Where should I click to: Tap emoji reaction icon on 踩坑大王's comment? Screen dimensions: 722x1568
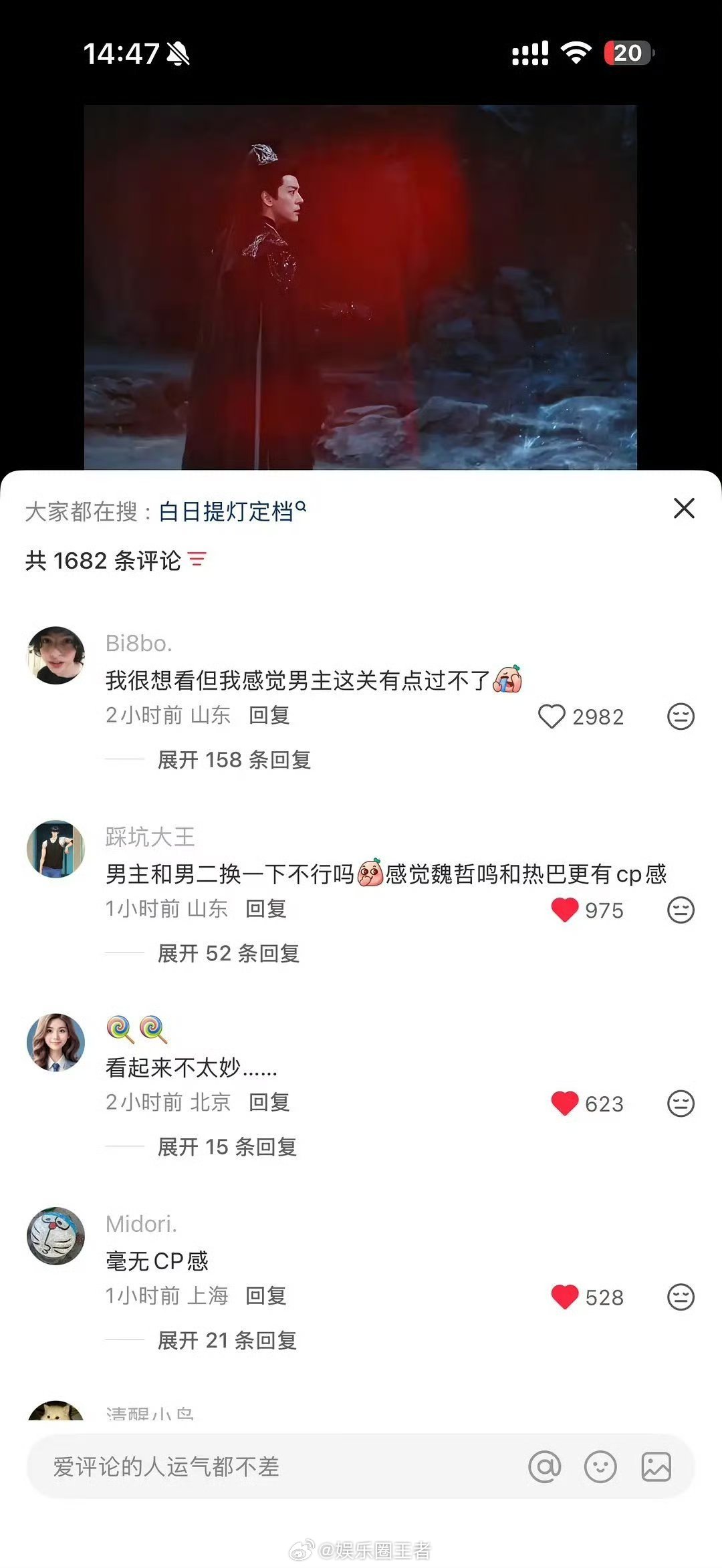coord(681,910)
